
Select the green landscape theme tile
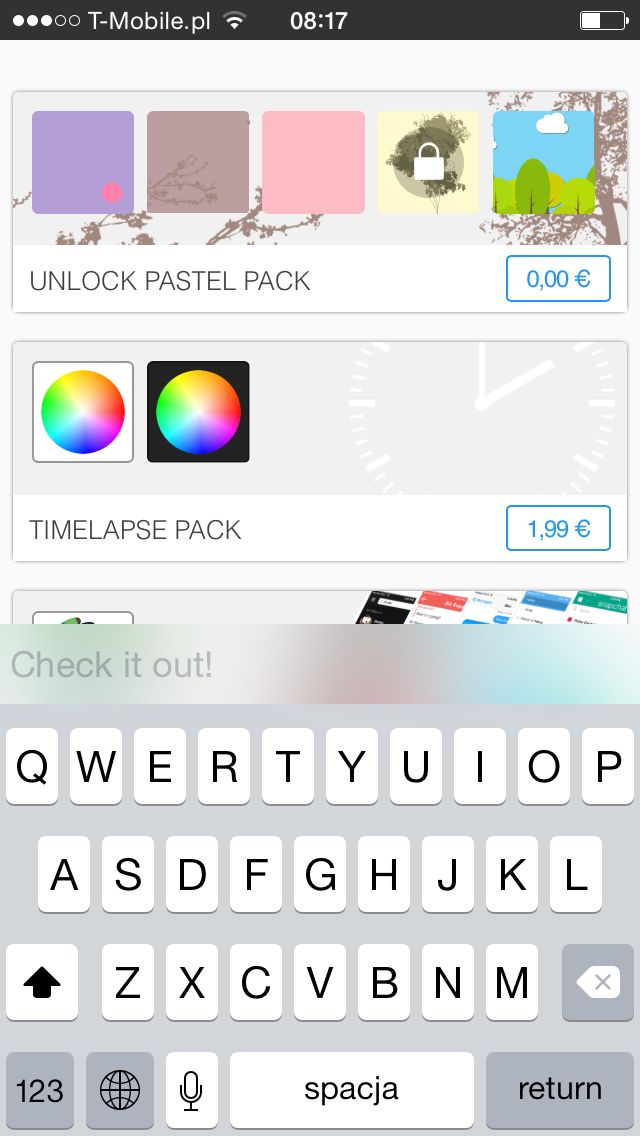544,162
